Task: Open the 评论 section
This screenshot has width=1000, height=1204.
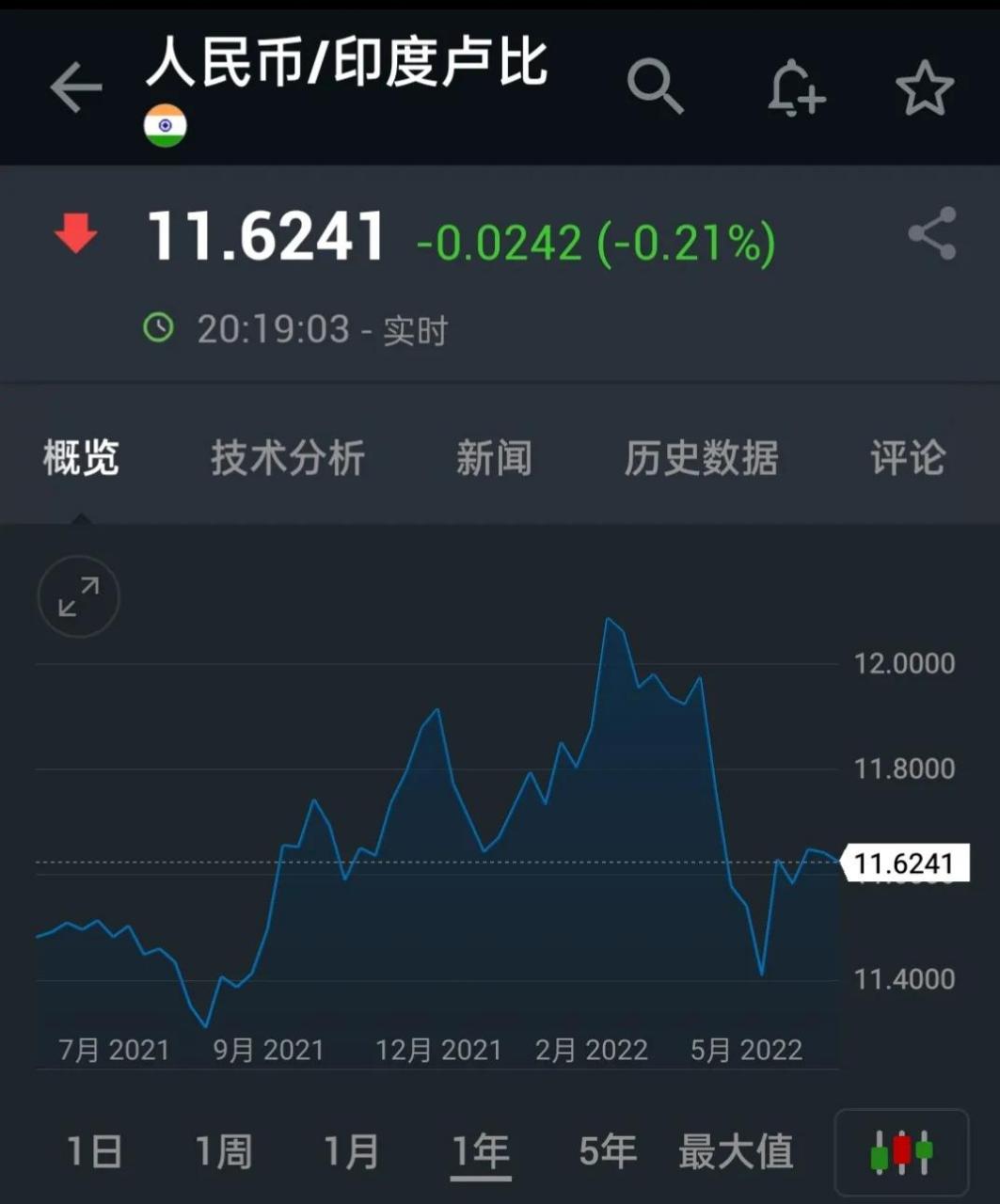Action: click(x=907, y=458)
